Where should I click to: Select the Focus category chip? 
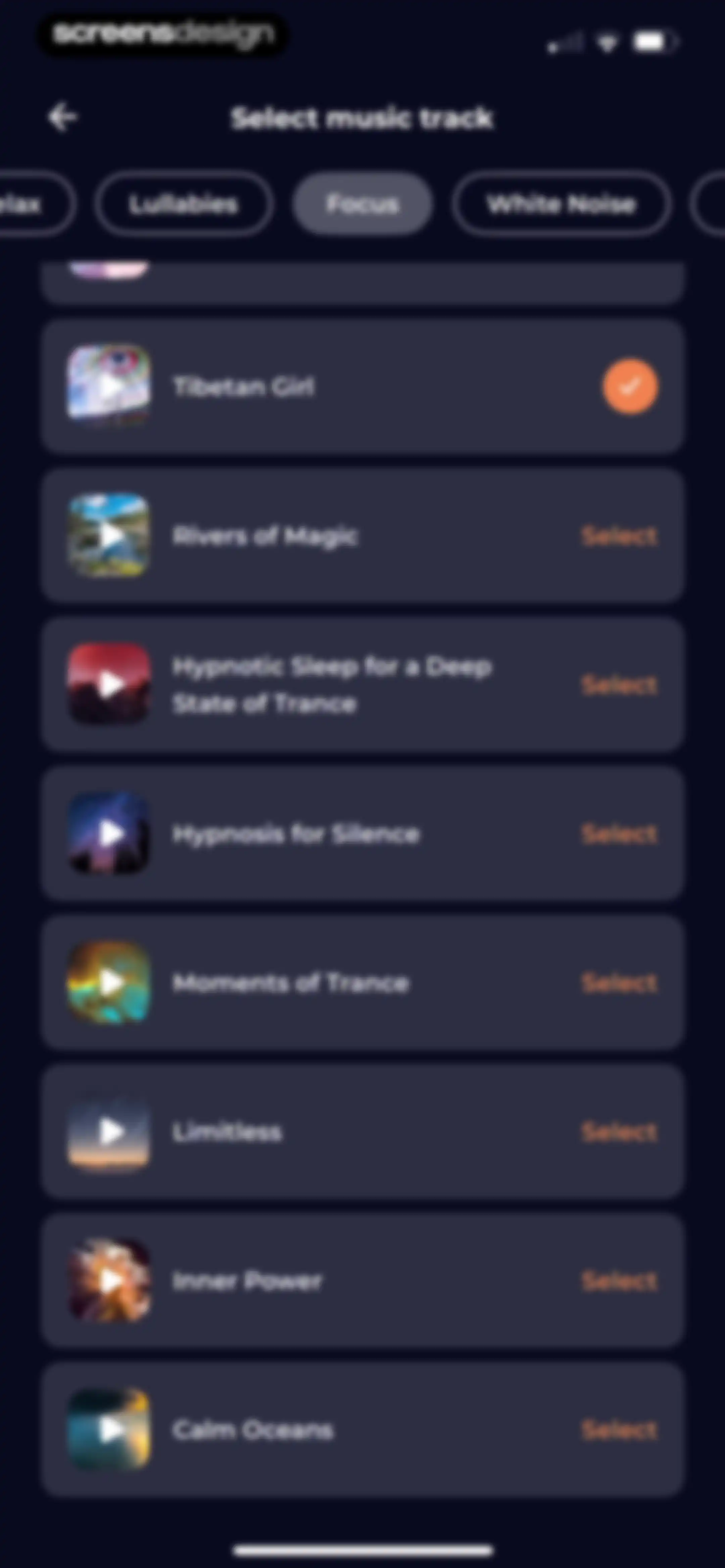point(362,204)
